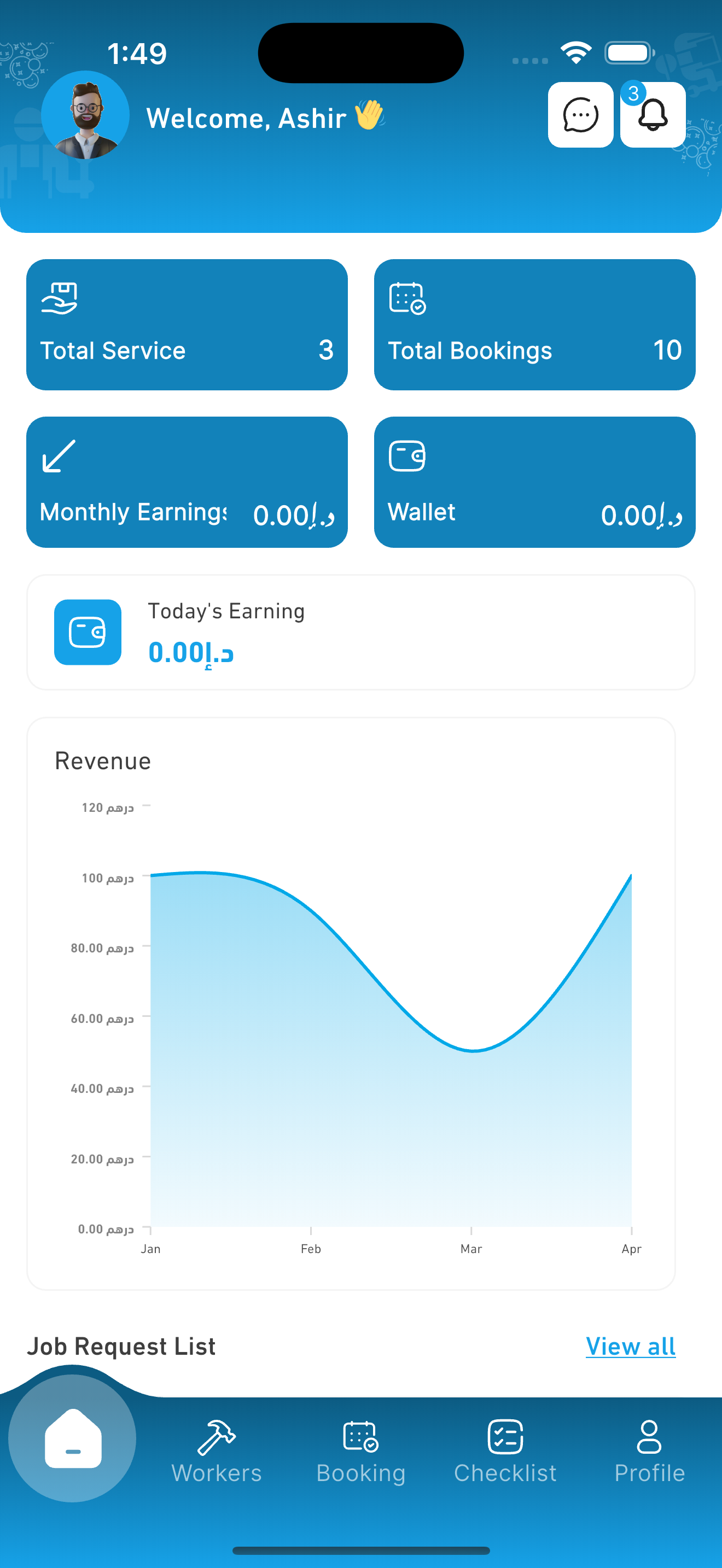
Task: Switch to the Profile tab
Action: pos(650,1452)
